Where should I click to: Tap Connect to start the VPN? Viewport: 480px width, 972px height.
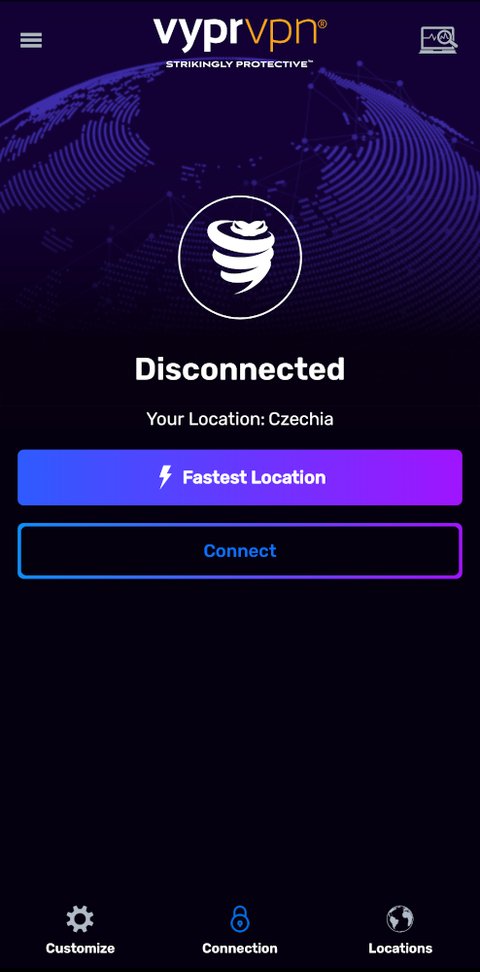tap(240, 551)
